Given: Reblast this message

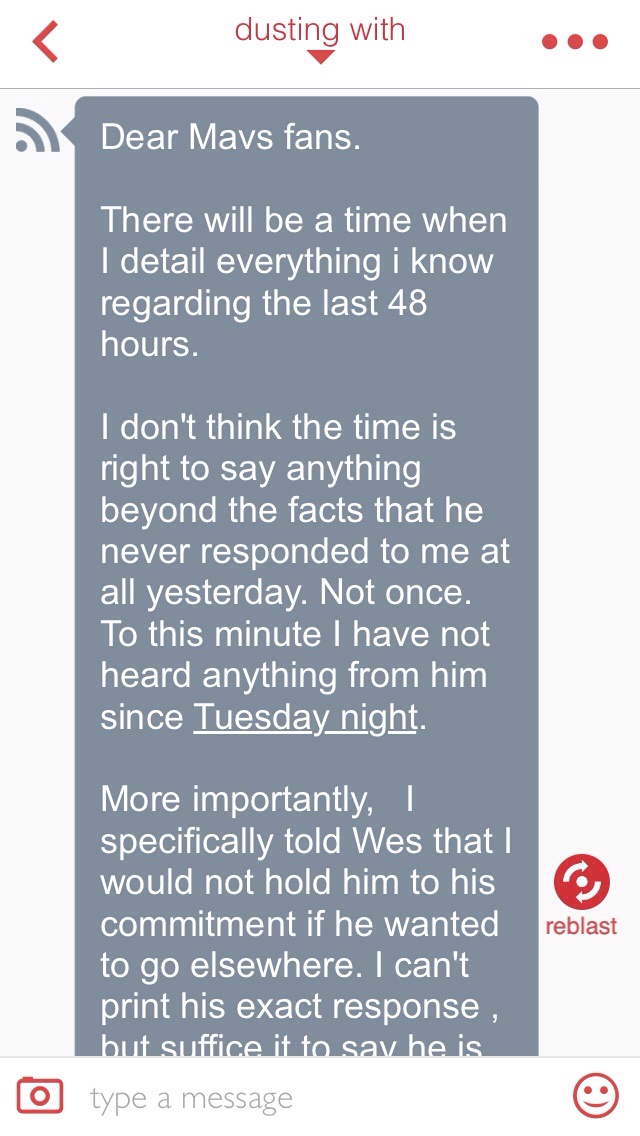Looking at the screenshot, I should pyautogui.click(x=581, y=883).
